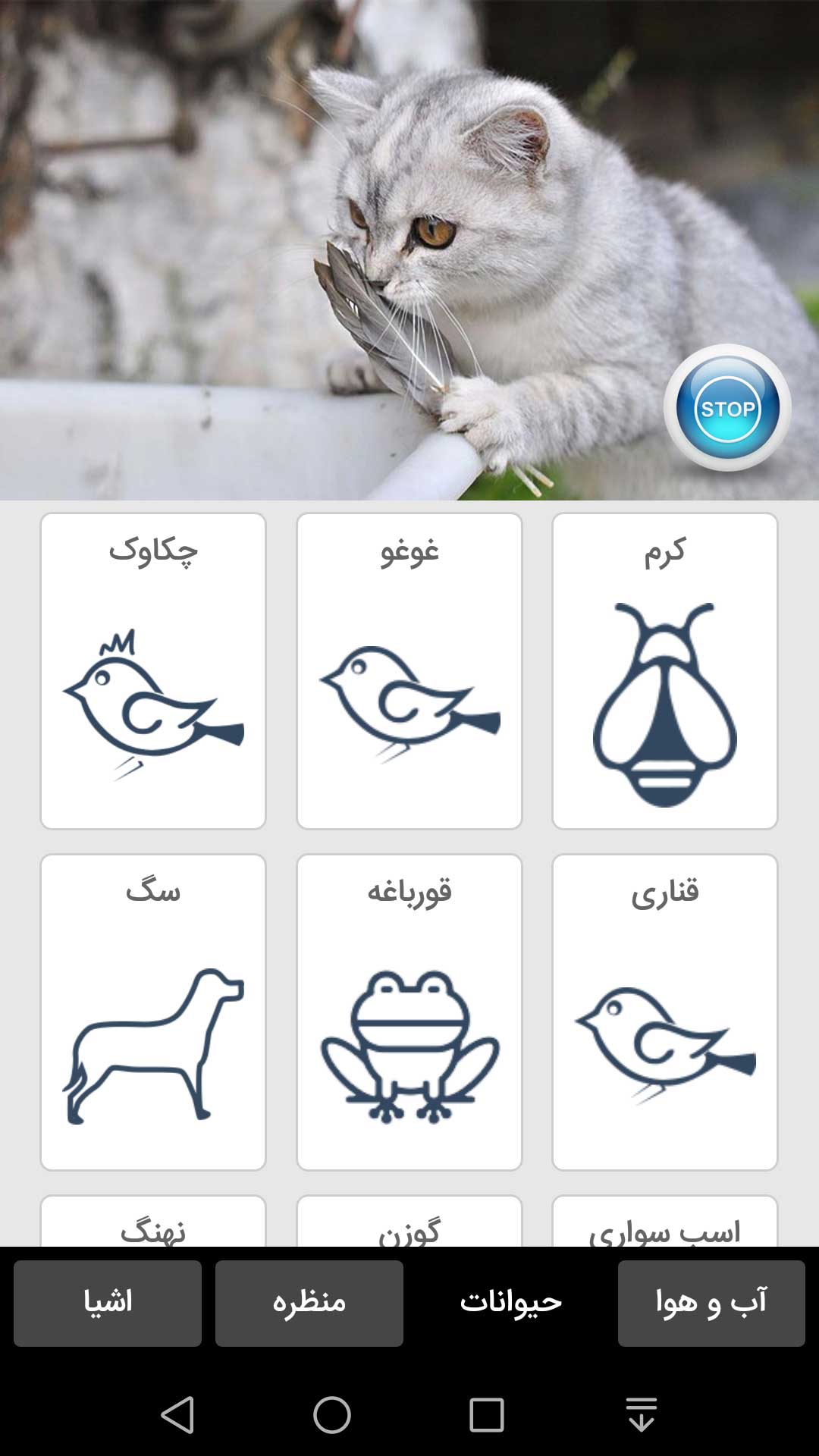Tap the اسب سواری card
The height and width of the screenshot is (1456, 819).
click(665, 1224)
